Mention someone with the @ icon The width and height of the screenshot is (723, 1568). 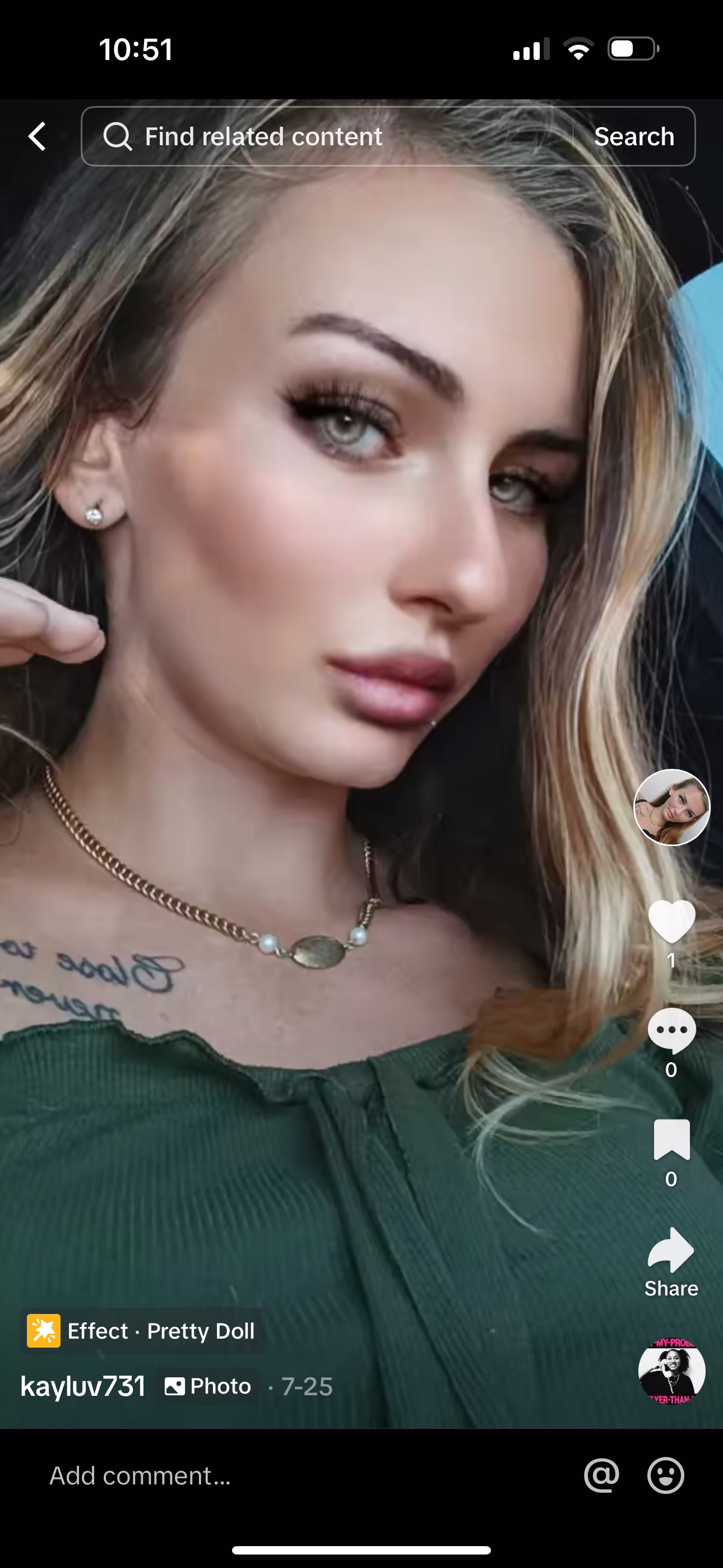[x=601, y=1475]
